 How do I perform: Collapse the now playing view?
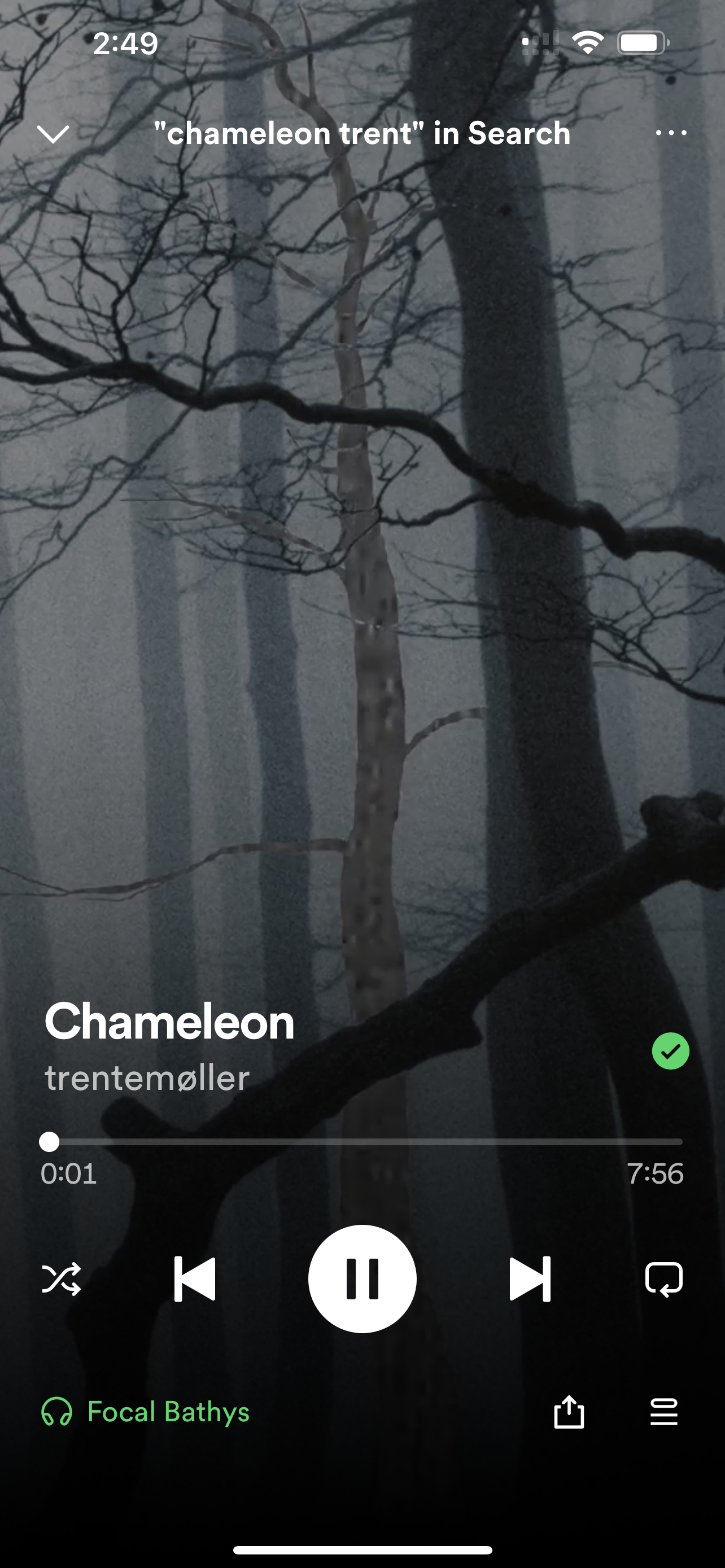pos(54,134)
